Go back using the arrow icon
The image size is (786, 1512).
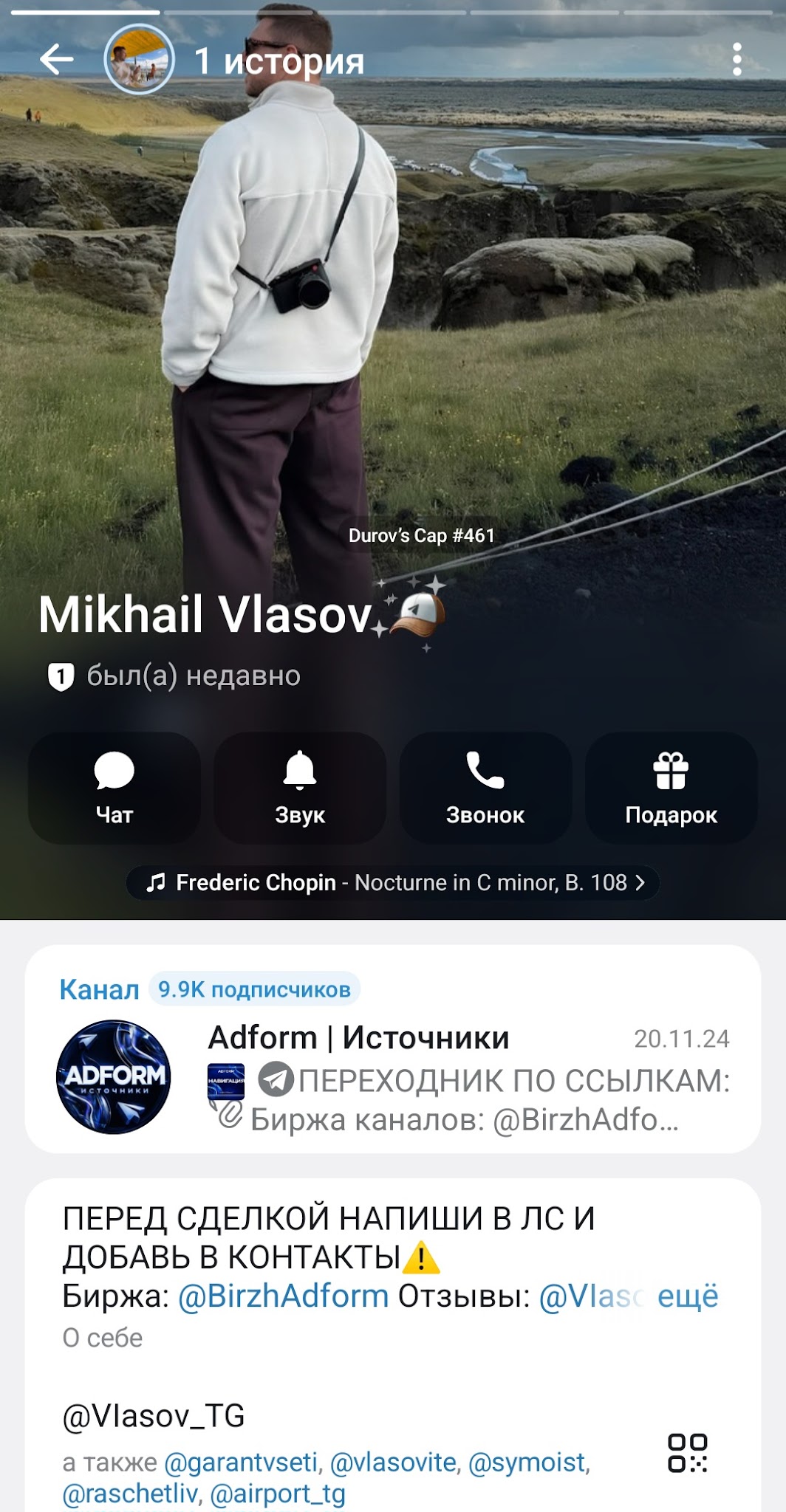[57, 59]
